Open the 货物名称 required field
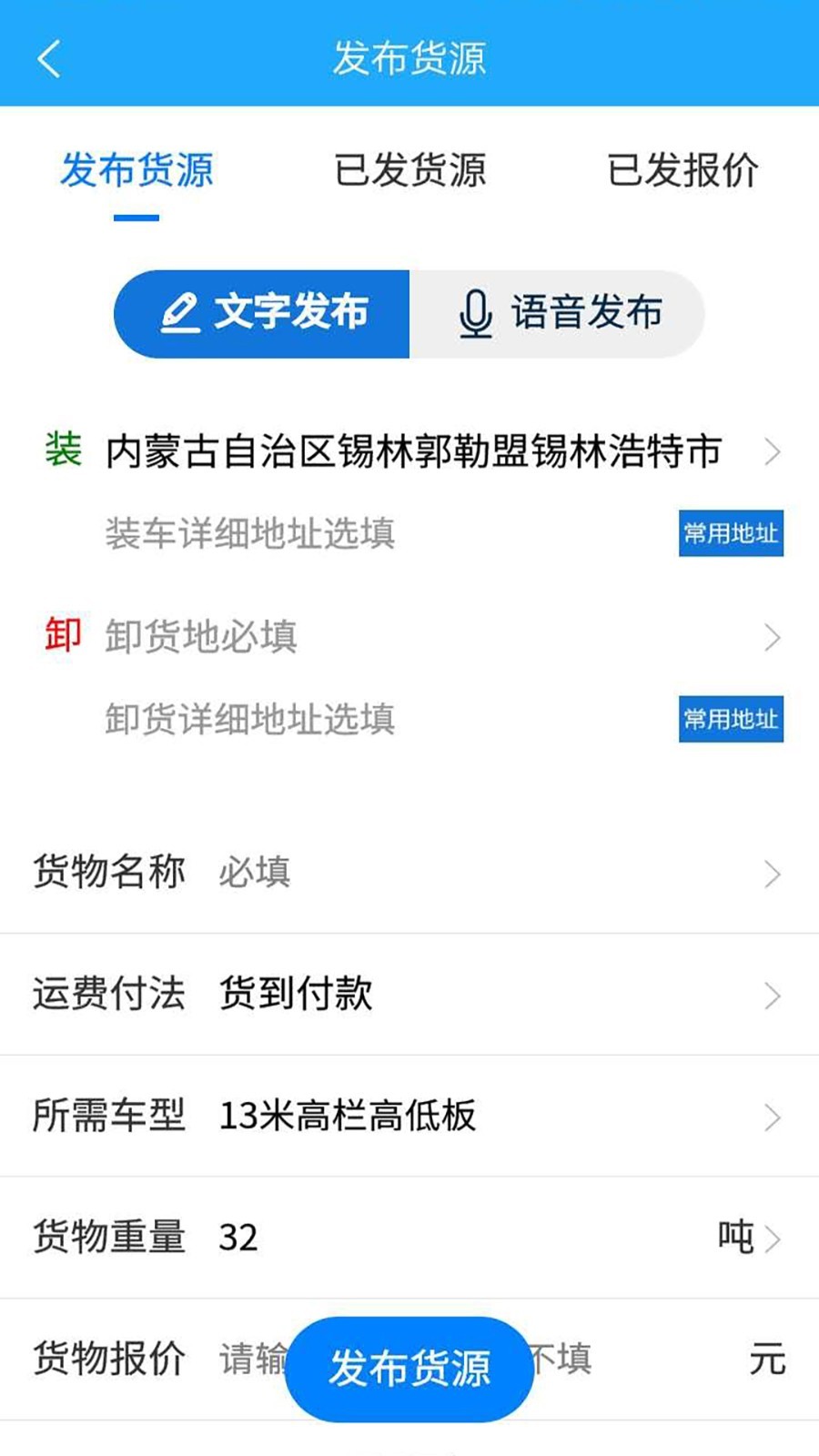The width and height of the screenshot is (819, 1456). (x=409, y=873)
